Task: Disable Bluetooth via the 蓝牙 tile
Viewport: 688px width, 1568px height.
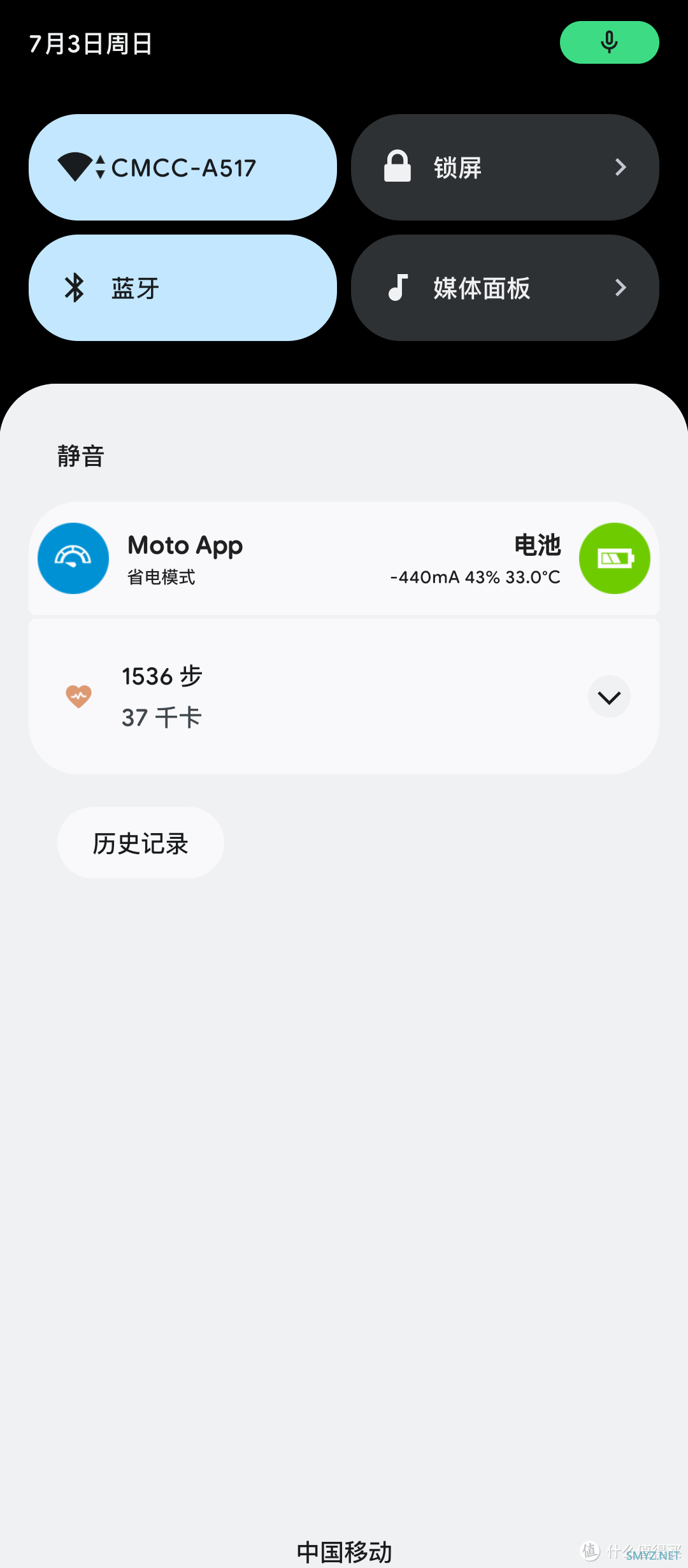Action: coord(183,287)
